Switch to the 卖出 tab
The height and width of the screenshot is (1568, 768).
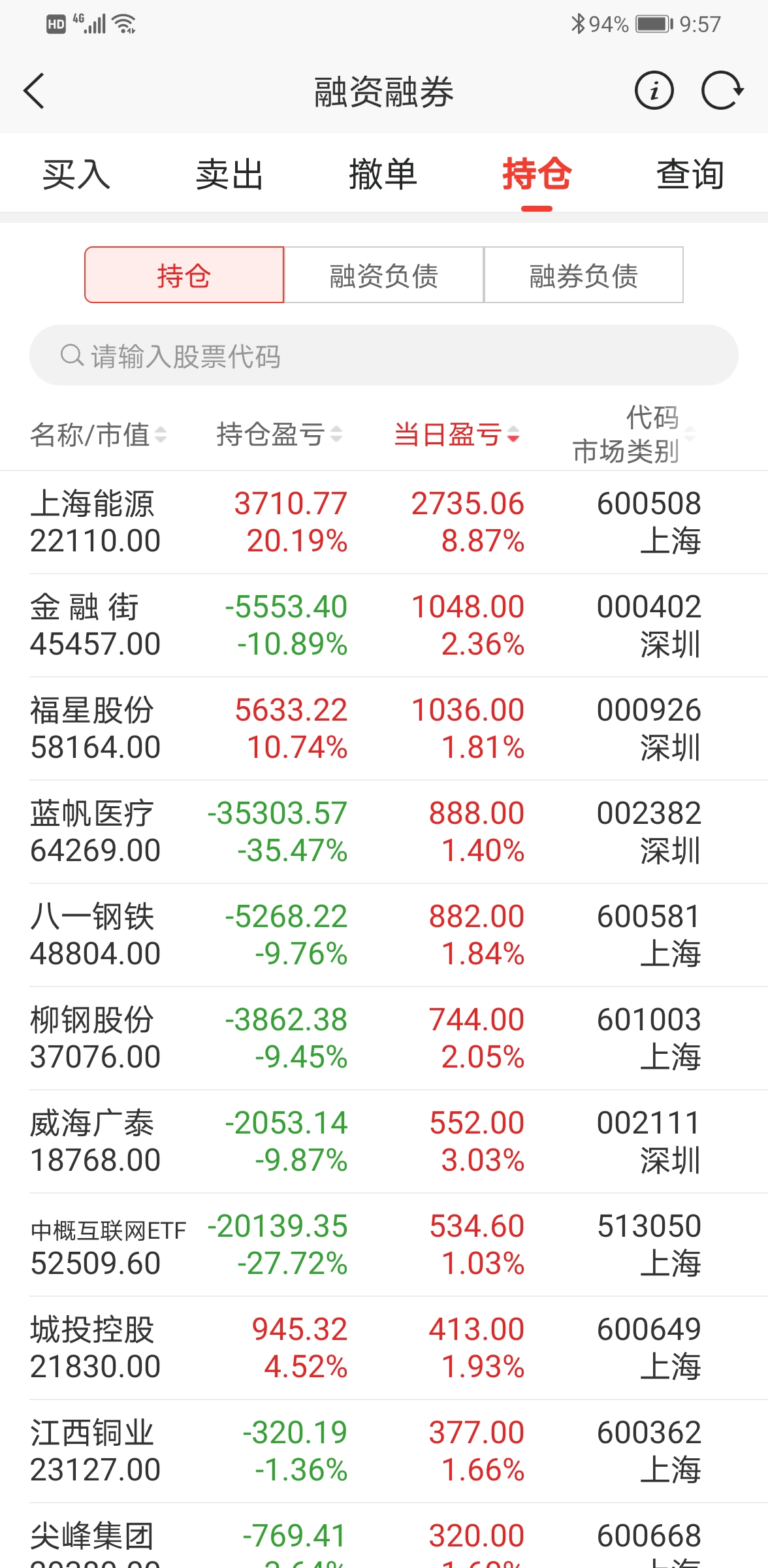click(x=230, y=174)
